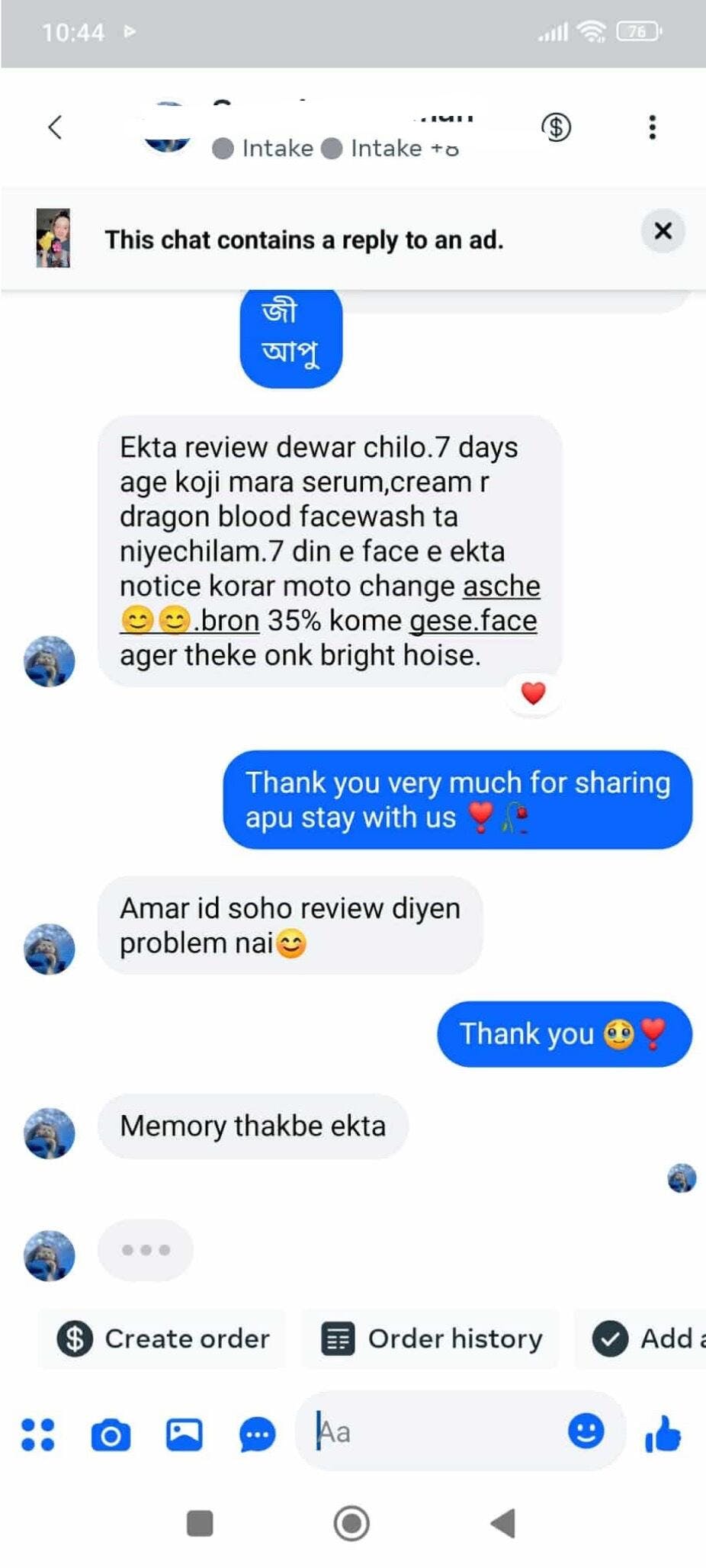Open the four-dot more actions menu

(37, 1434)
